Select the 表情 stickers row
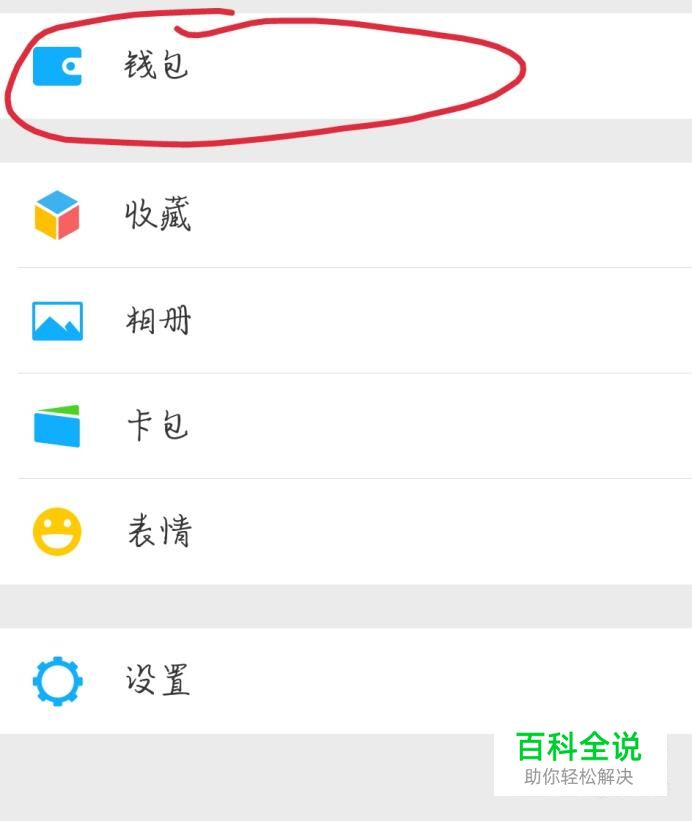Image resolution: width=692 pixels, height=821 pixels. tap(157, 531)
